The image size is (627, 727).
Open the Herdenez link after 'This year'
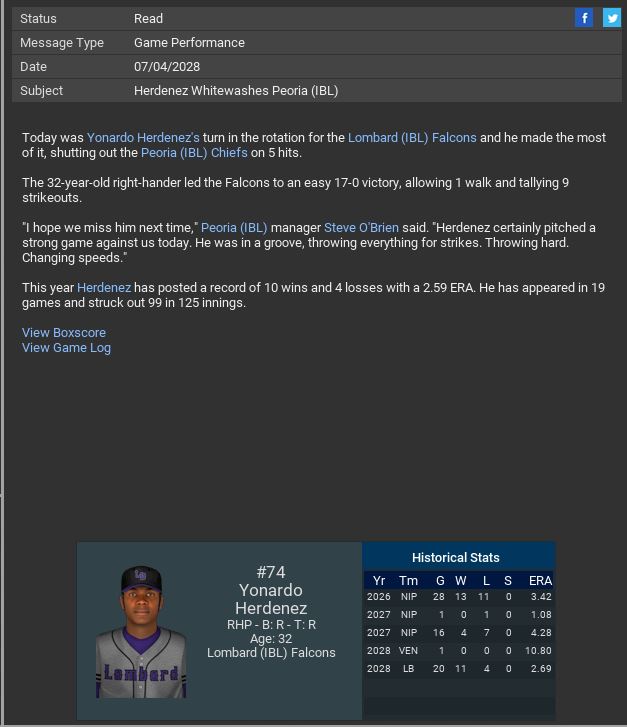pos(104,288)
